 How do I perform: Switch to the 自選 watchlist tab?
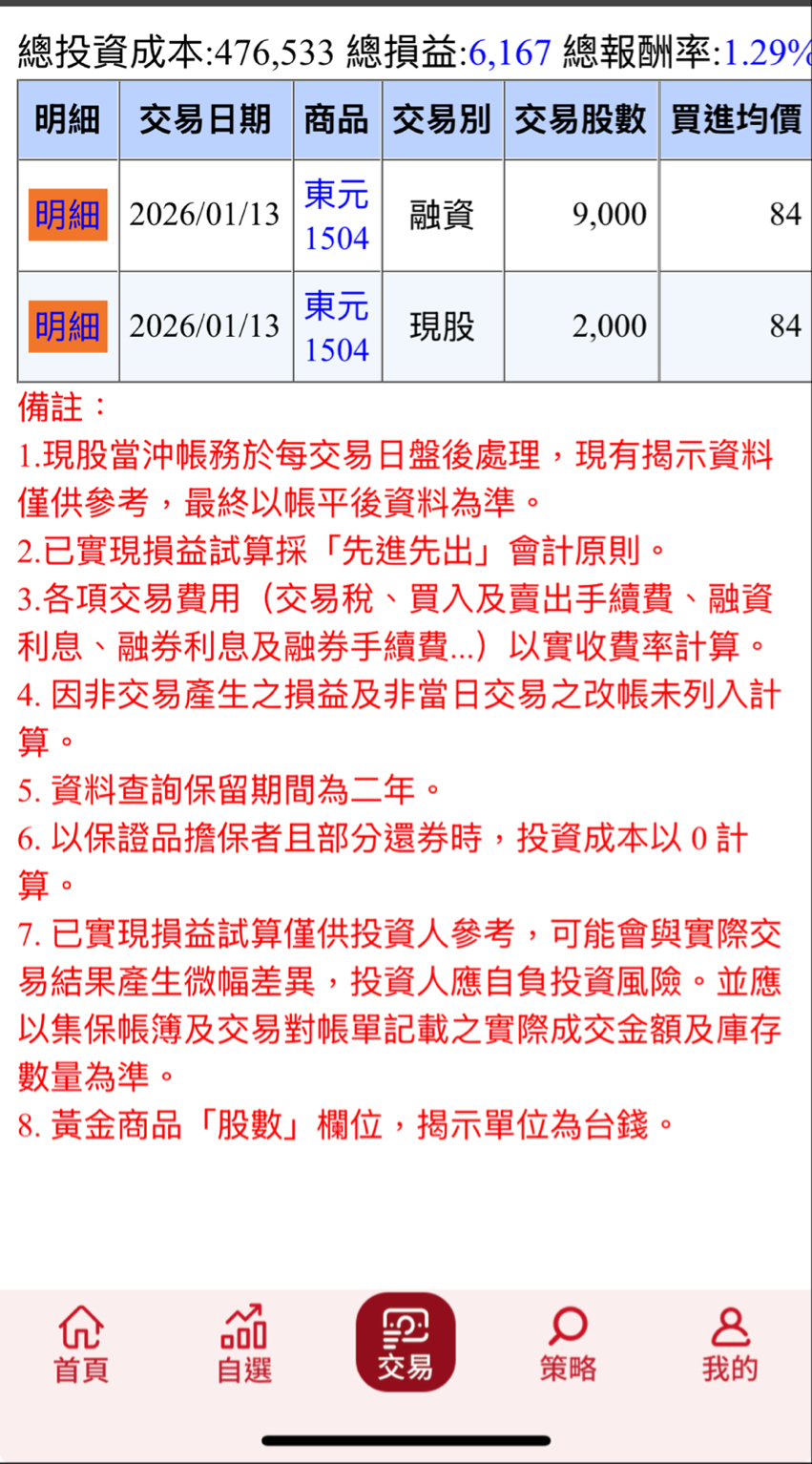coord(244,1344)
